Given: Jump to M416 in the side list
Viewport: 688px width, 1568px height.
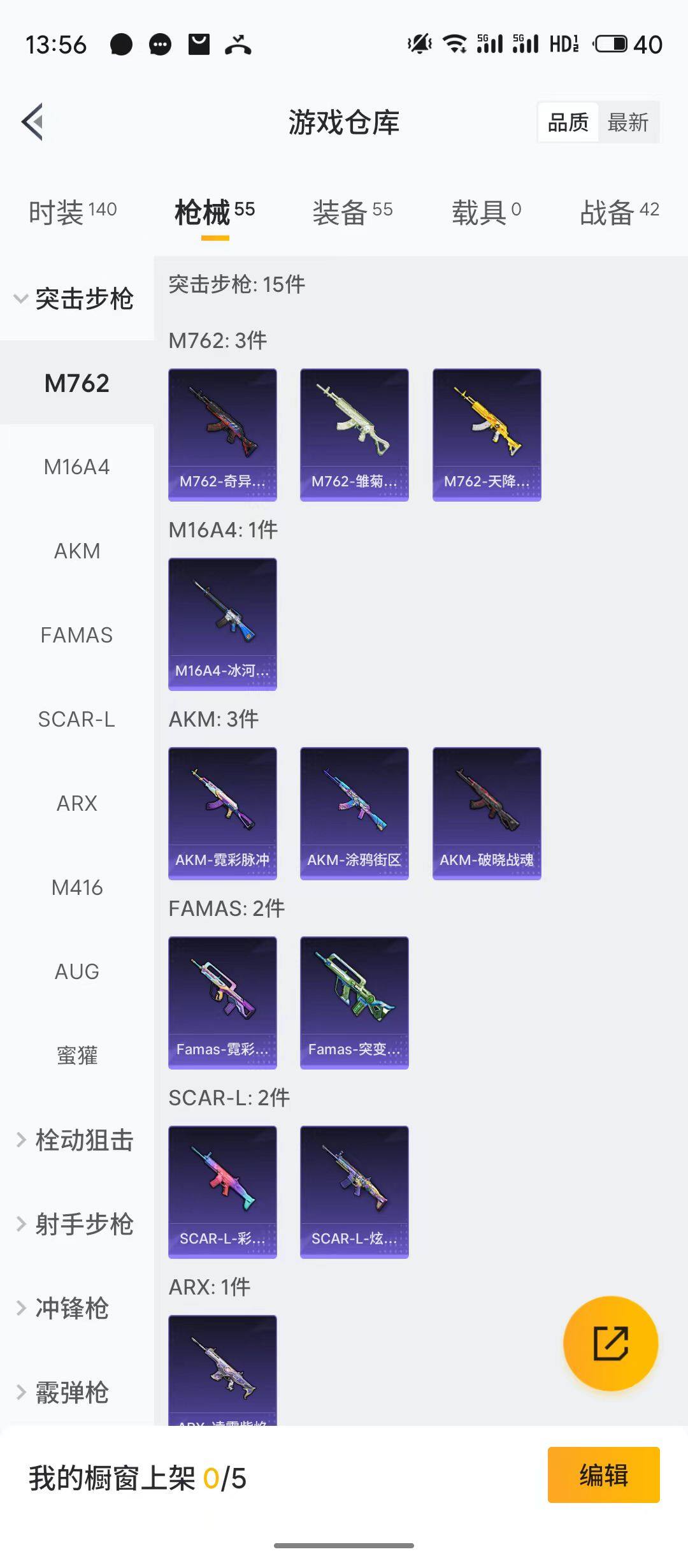Looking at the screenshot, I should pos(77,887).
